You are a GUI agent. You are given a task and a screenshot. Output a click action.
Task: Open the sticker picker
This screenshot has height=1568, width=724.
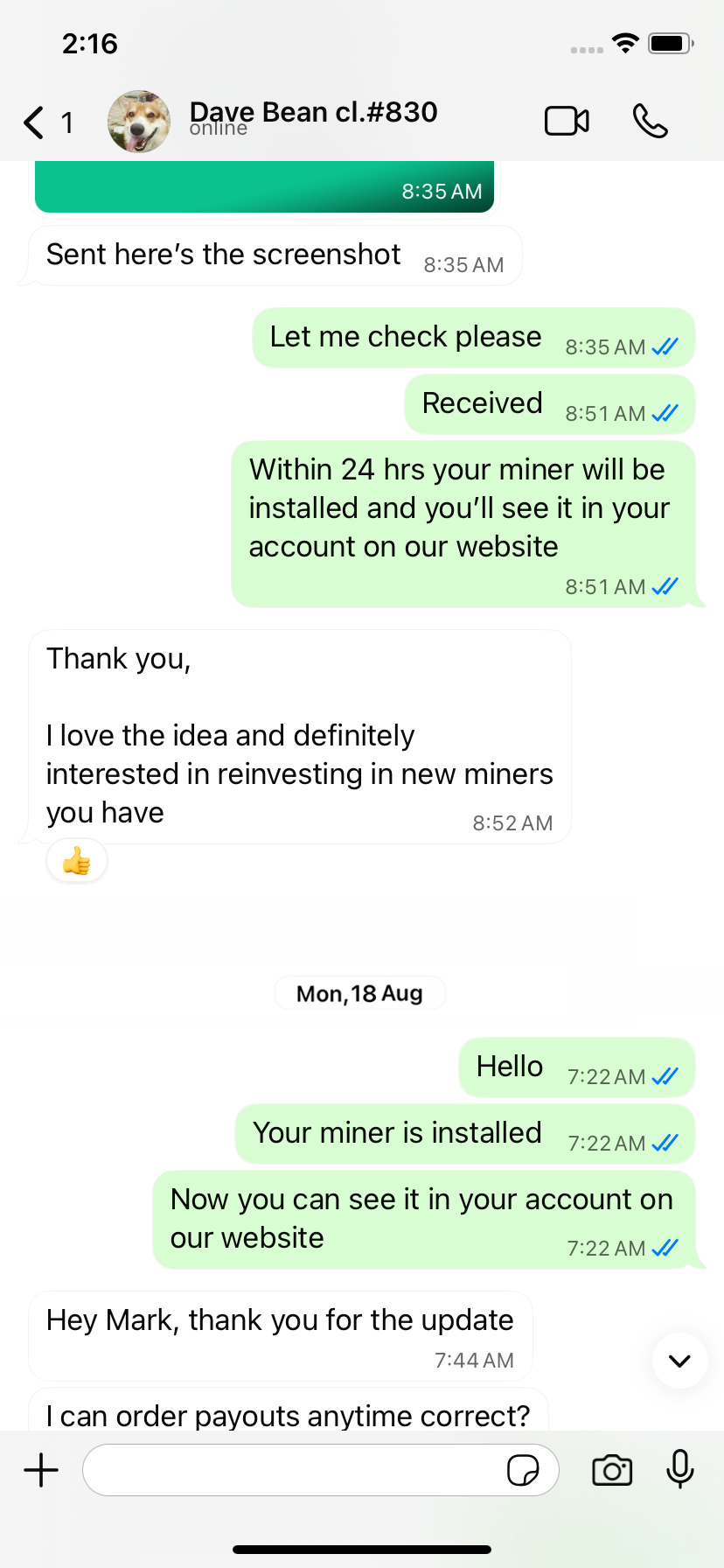[523, 1470]
